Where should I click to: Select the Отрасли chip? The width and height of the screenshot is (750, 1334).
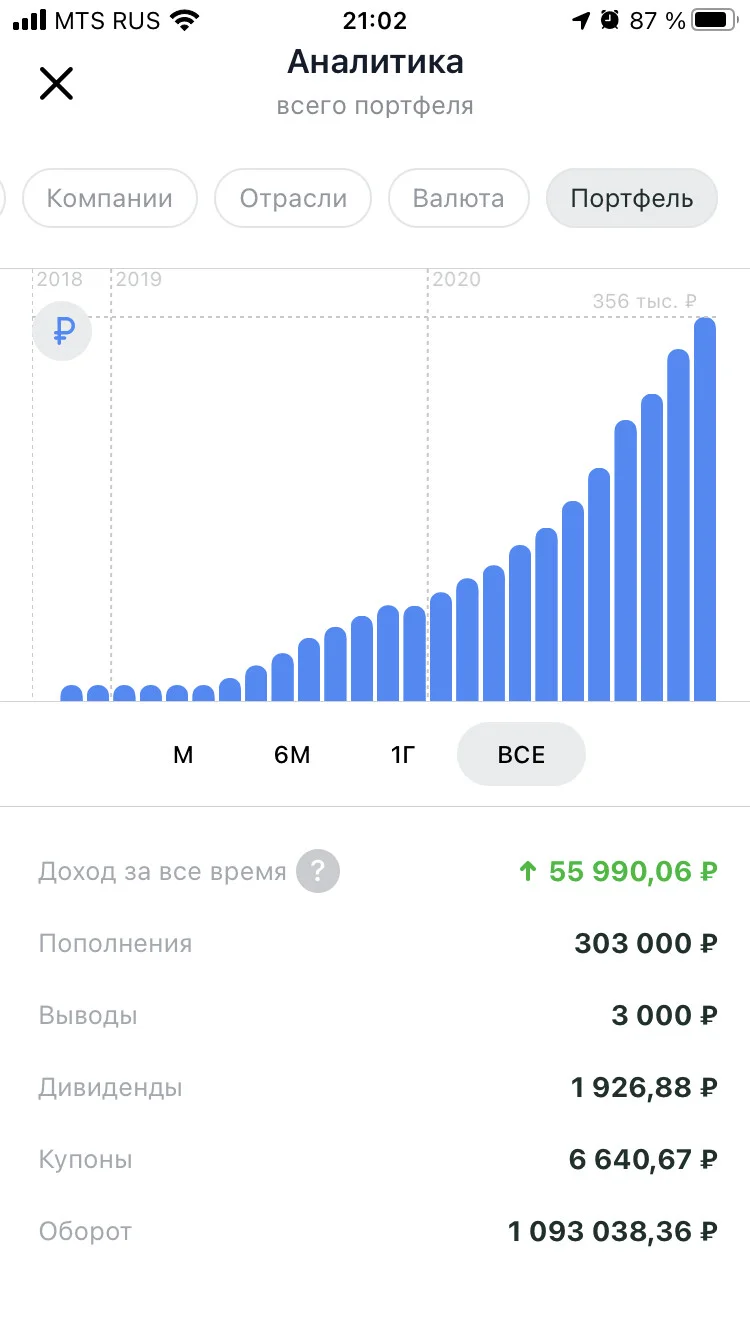[293, 198]
